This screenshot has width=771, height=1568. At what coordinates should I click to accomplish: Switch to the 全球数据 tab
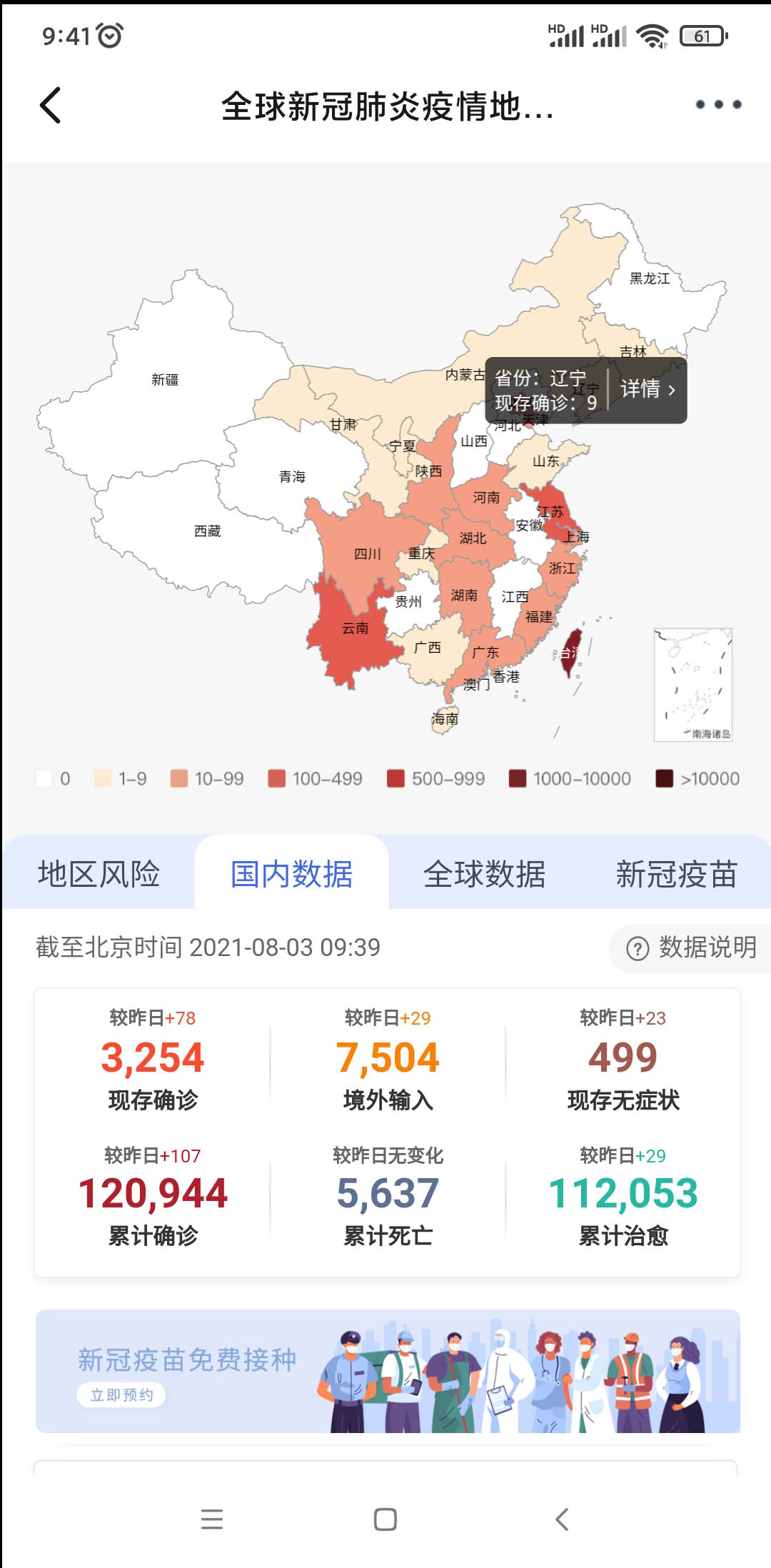tap(484, 874)
